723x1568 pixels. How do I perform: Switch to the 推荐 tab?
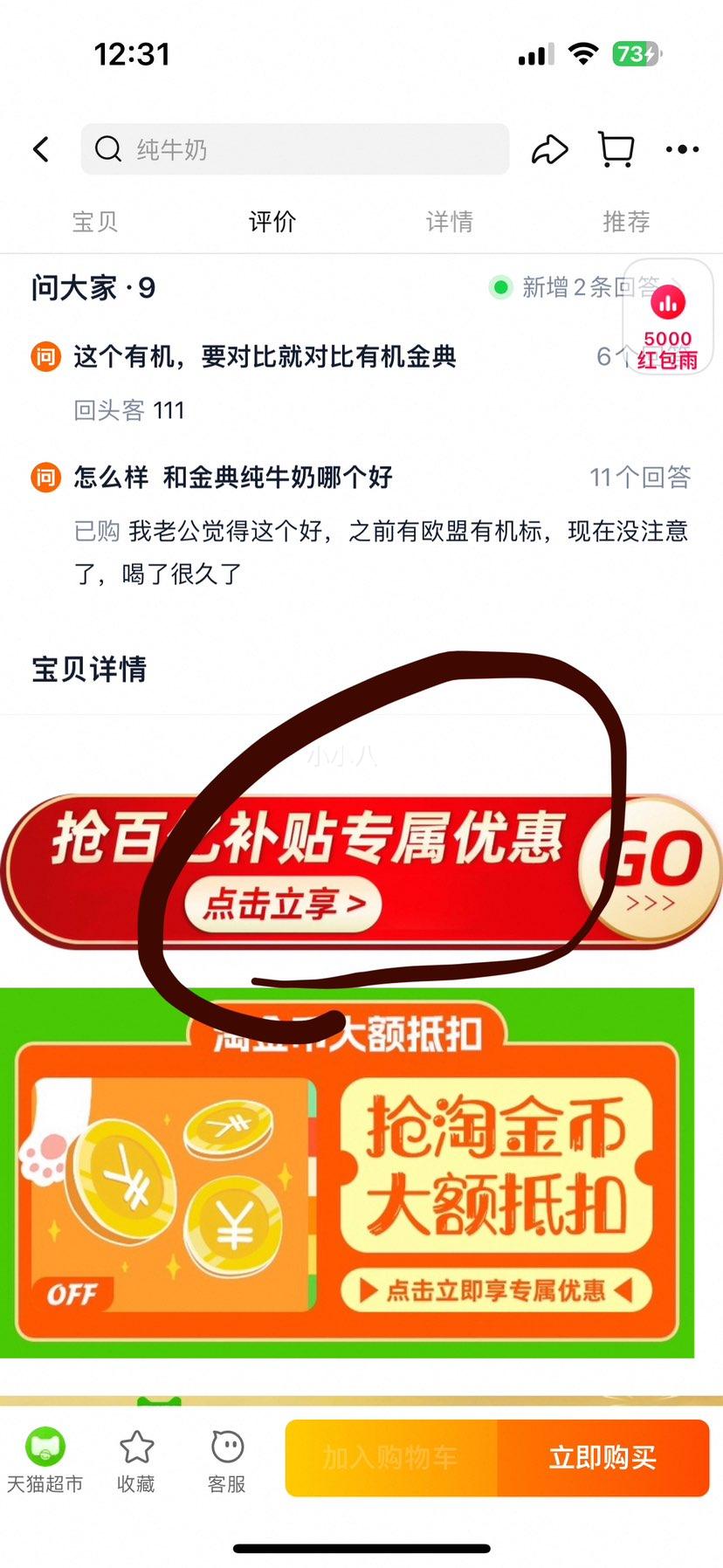point(626,222)
